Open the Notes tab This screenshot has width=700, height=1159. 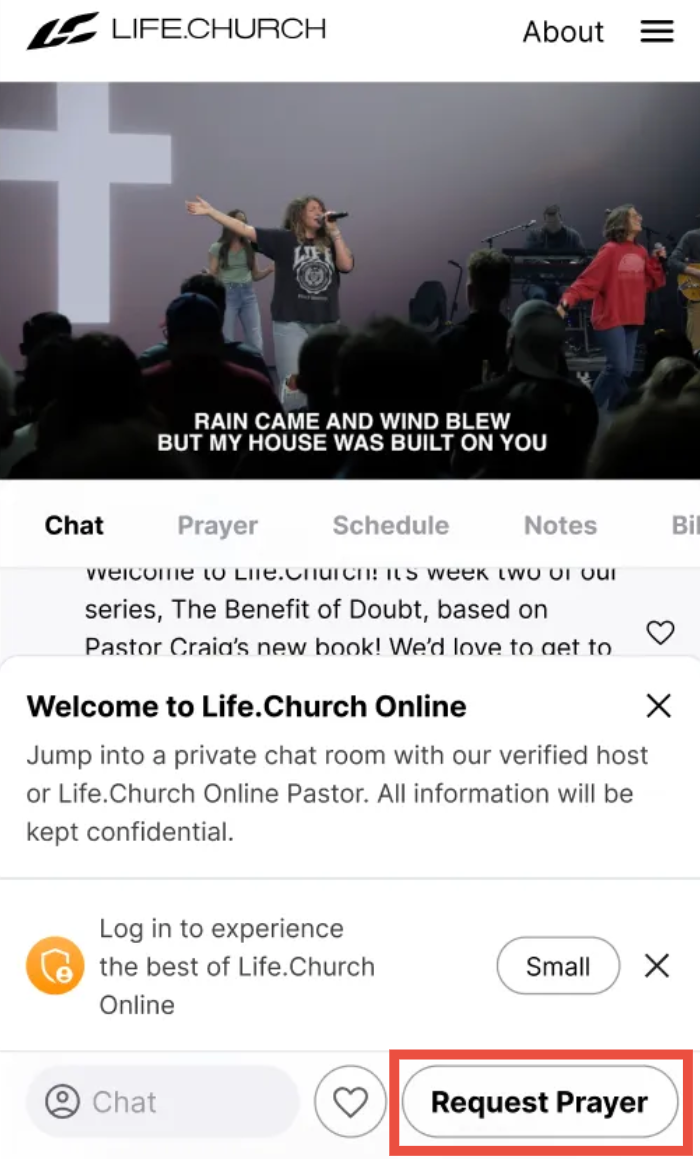click(560, 525)
